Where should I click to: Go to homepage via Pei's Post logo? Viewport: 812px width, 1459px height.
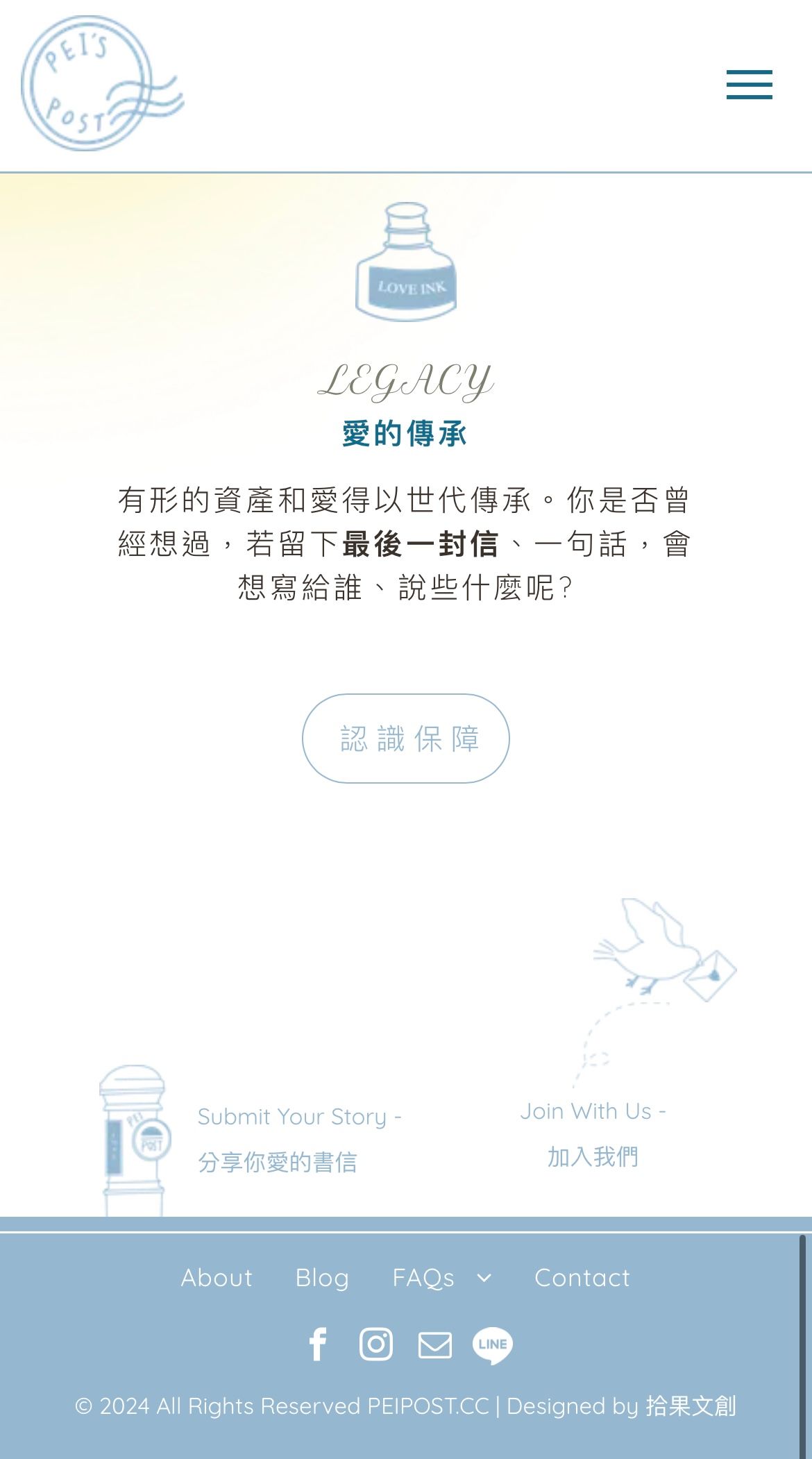[101, 84]
